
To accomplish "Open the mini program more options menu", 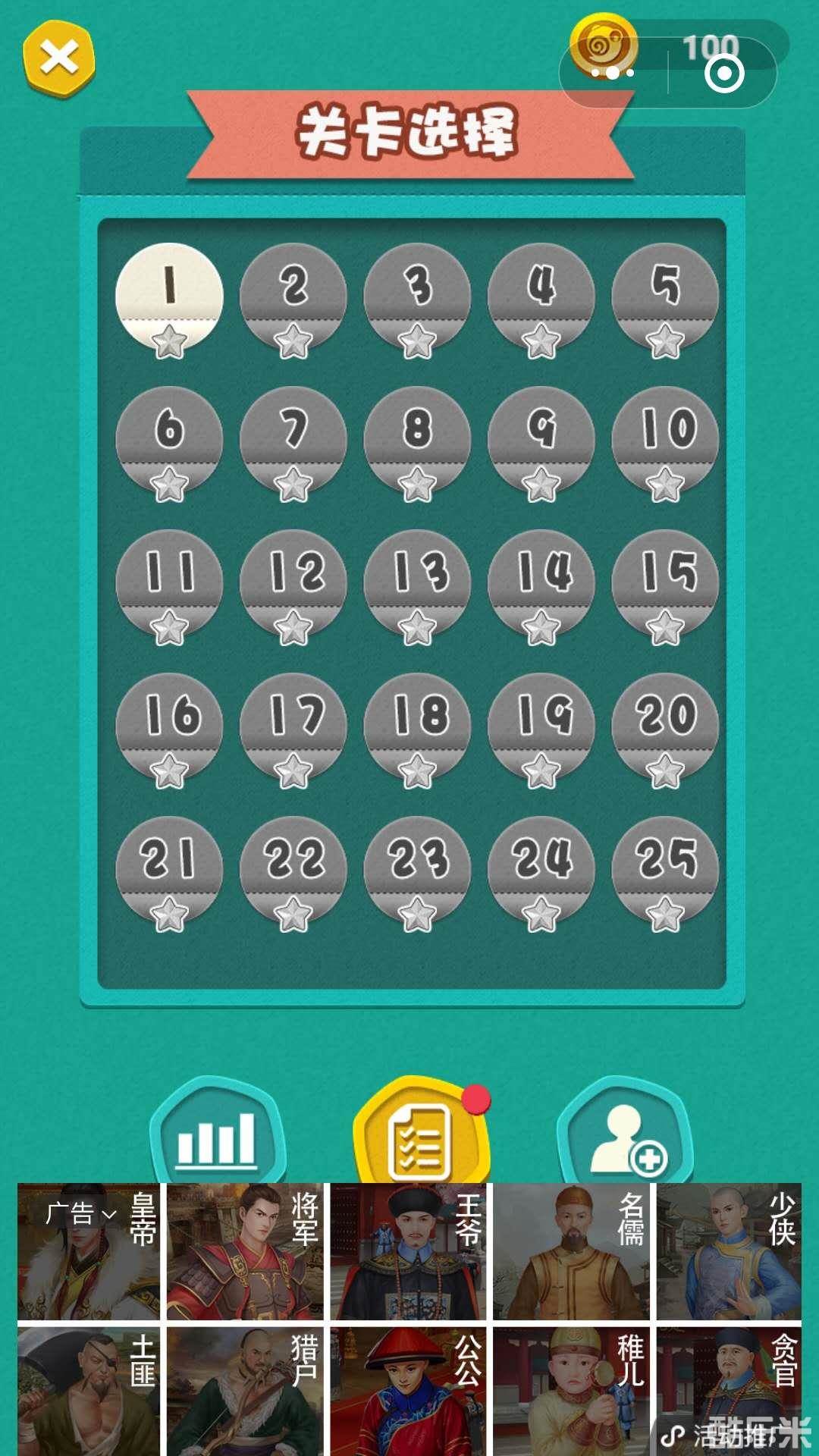I will tap(613, 74).
